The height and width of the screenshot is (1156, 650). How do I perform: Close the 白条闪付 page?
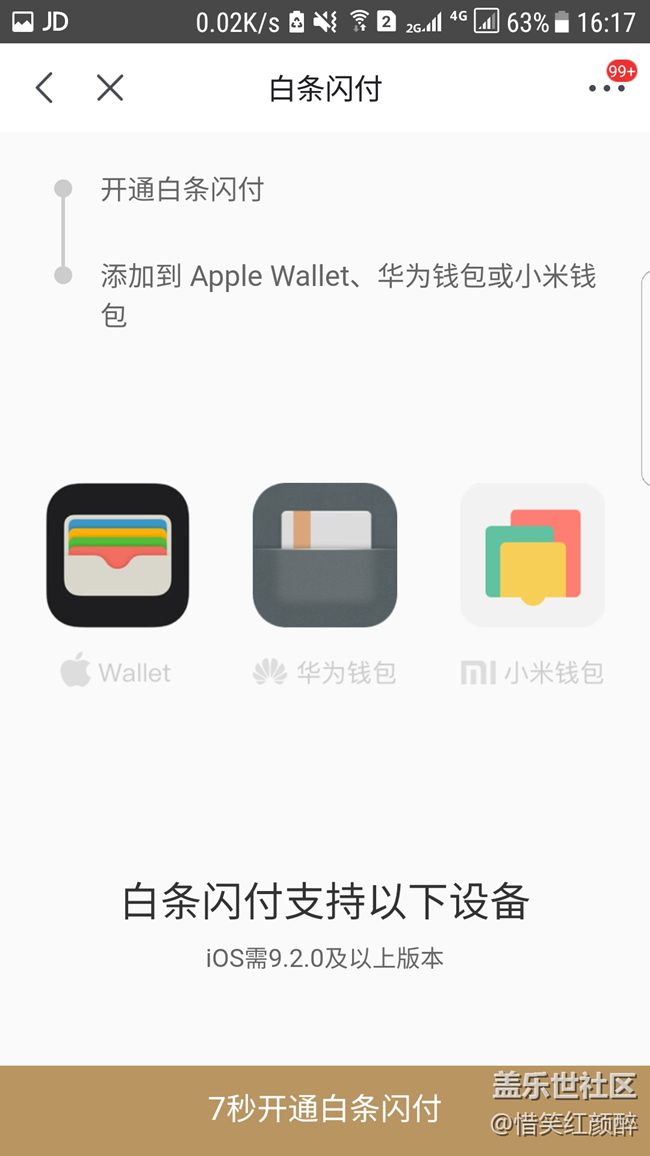click(x=110, y=88)
